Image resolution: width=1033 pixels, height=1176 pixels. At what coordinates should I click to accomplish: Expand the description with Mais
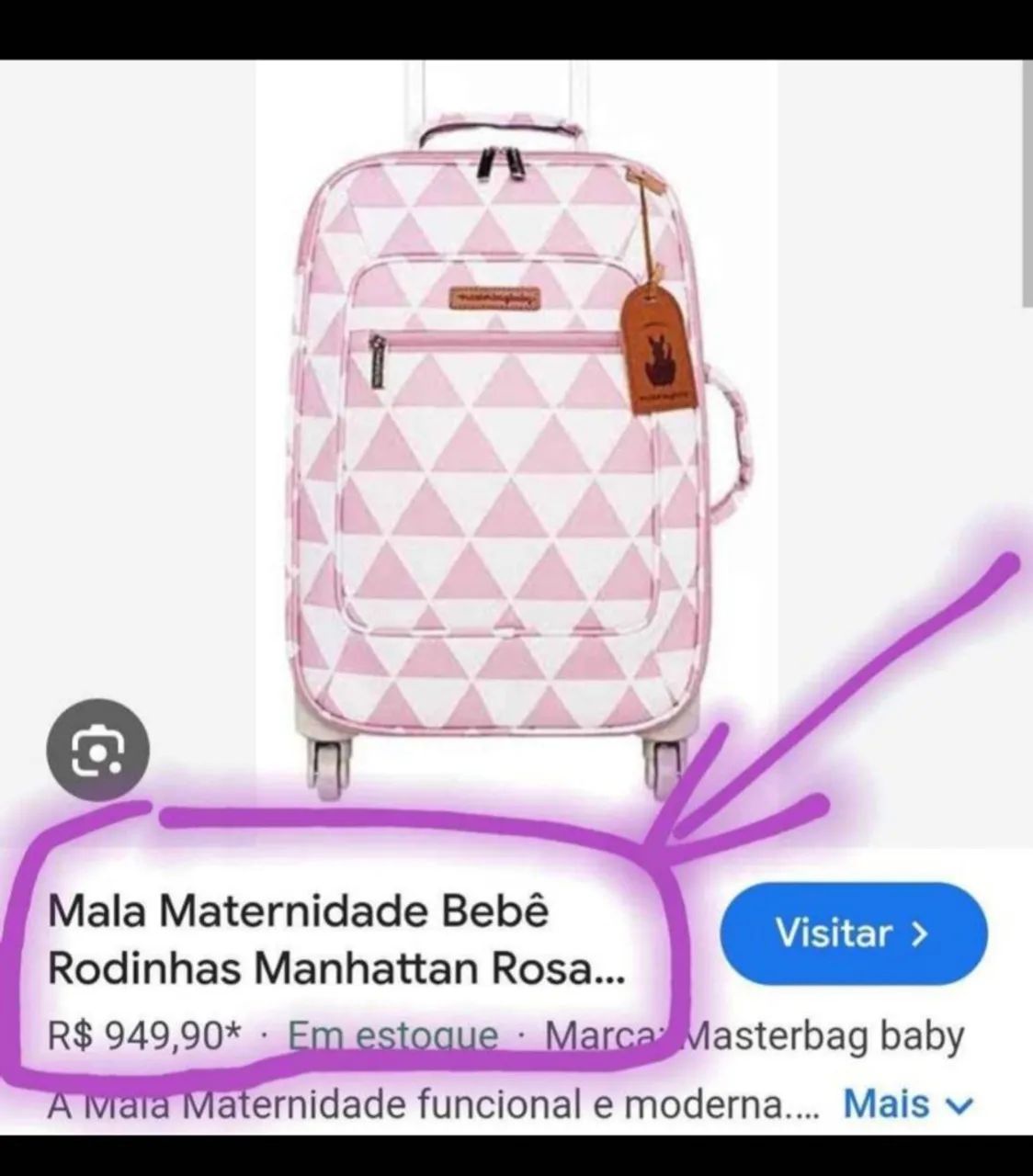(x=887, y=1103)
